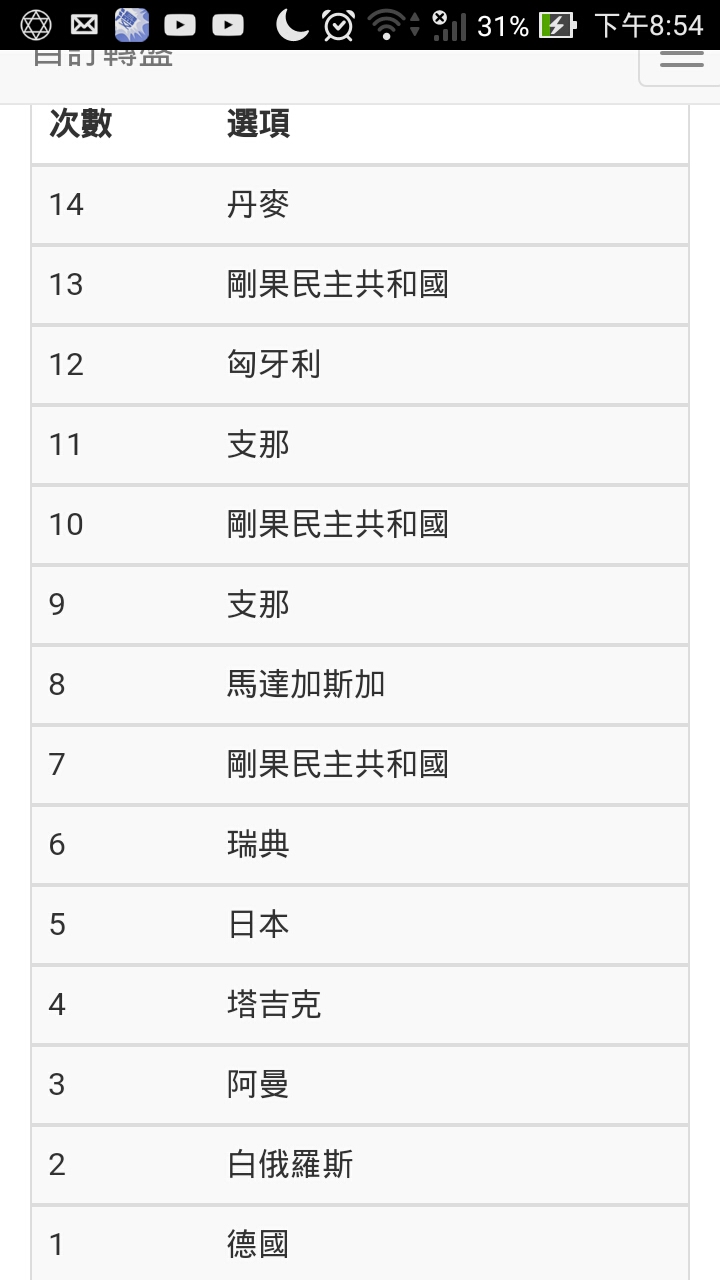Viewport: 720px width, 1280px height.
Task: Open the hamburger navigation menu
Action: (x=682, y=64)
